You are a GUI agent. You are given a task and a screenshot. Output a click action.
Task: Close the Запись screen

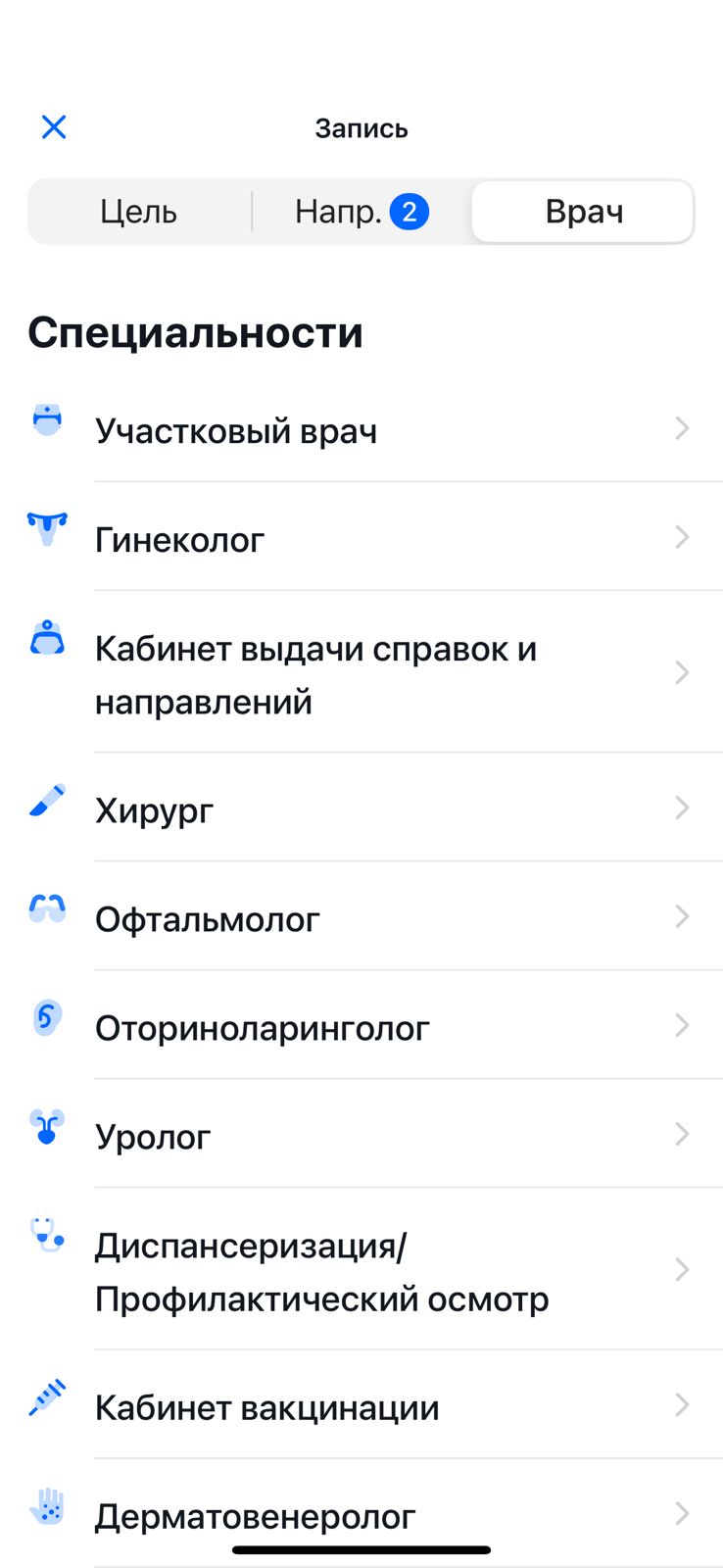click(54, 127)
